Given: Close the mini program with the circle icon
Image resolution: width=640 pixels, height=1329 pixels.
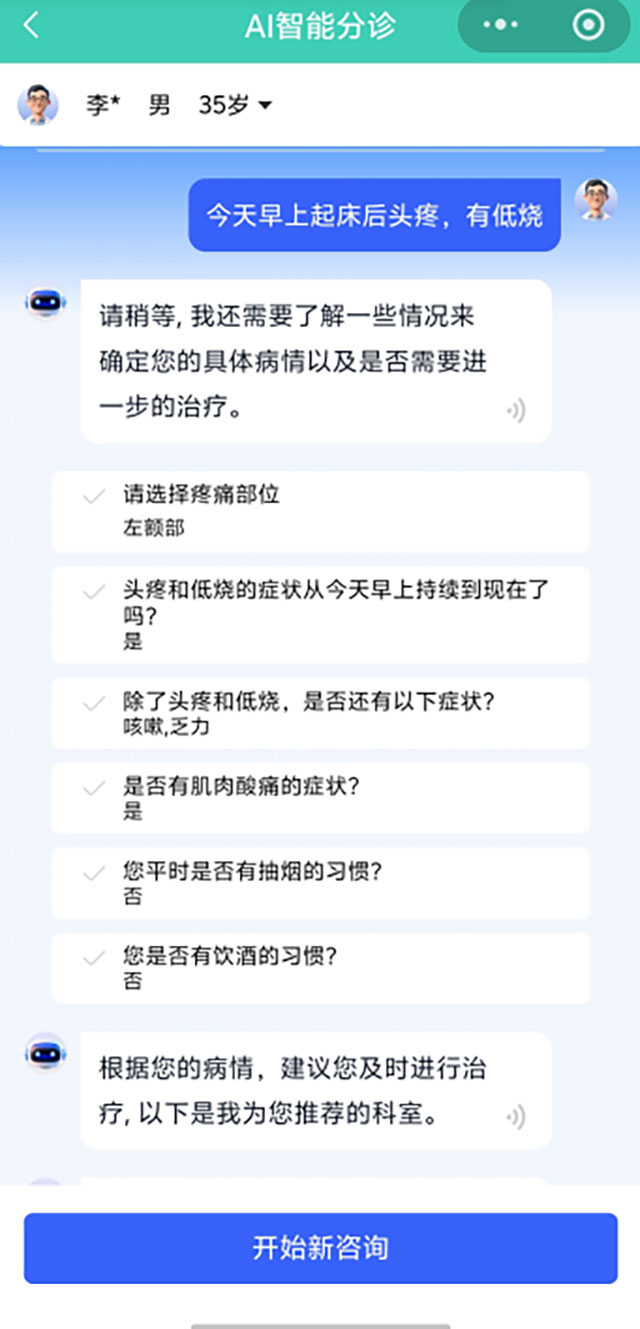Looking at the screenshot, I should click(588, 26).
